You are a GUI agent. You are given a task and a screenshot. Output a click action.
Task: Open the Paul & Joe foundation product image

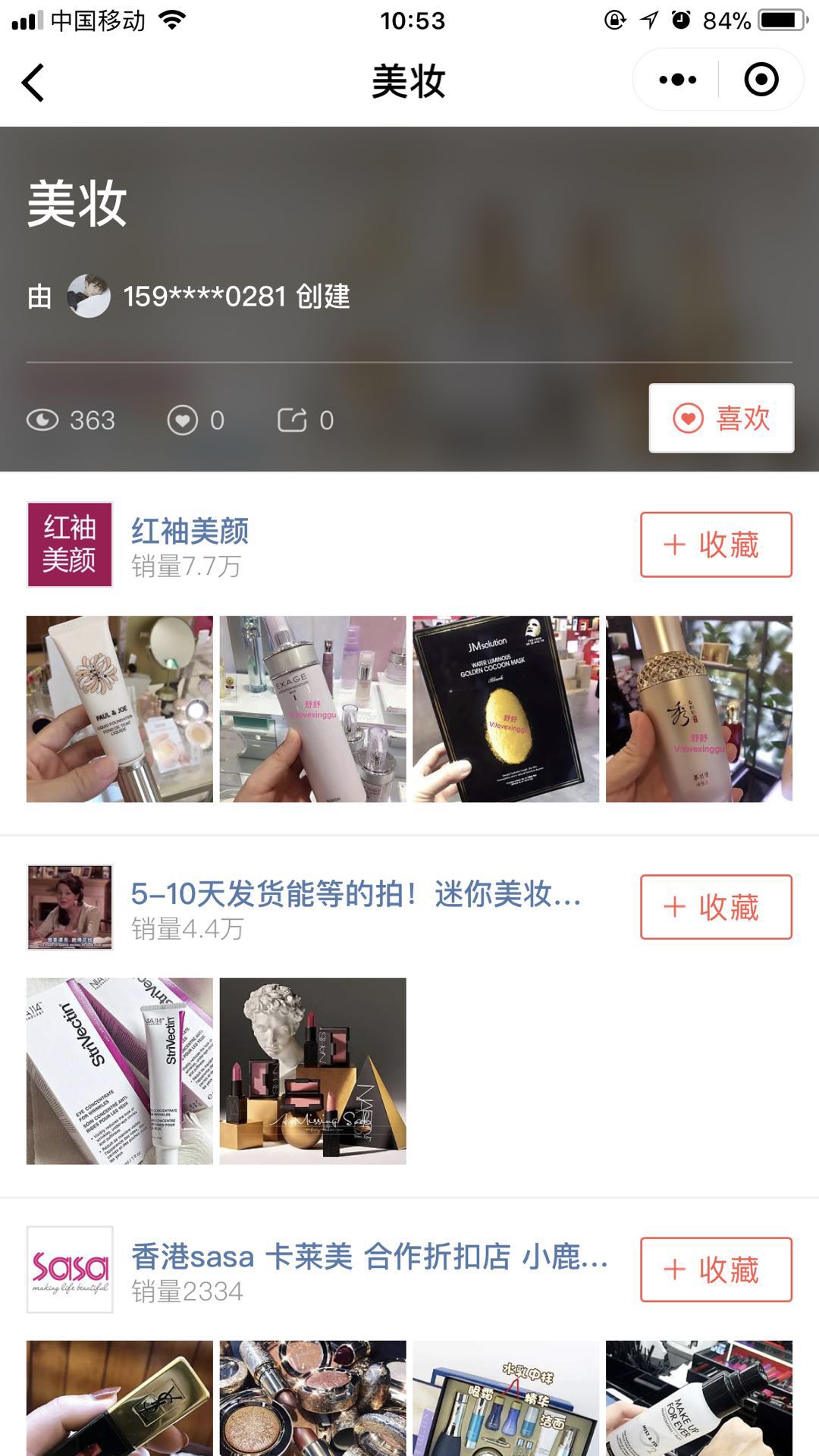(x=120, y=709)
